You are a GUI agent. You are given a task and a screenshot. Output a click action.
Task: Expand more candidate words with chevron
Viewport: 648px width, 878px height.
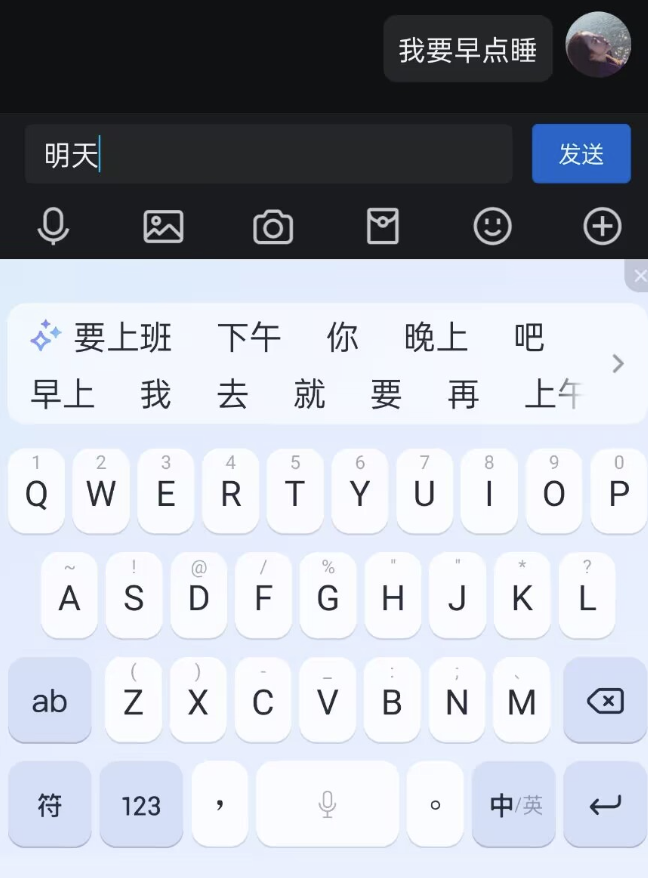[x=618, y=364]
